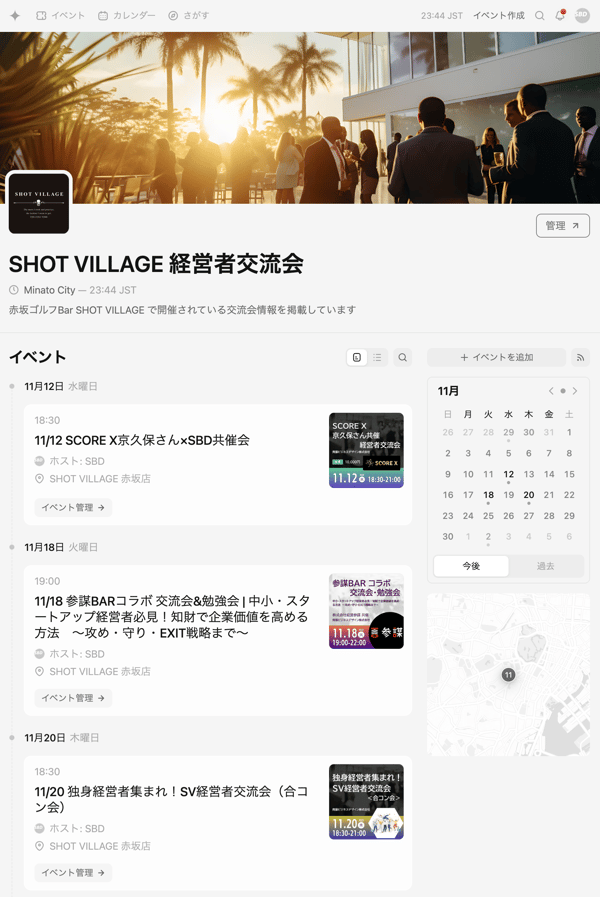This screenshot has height=897, width=600.
Task: Open search from the top bar
Action: click(540, 16)
